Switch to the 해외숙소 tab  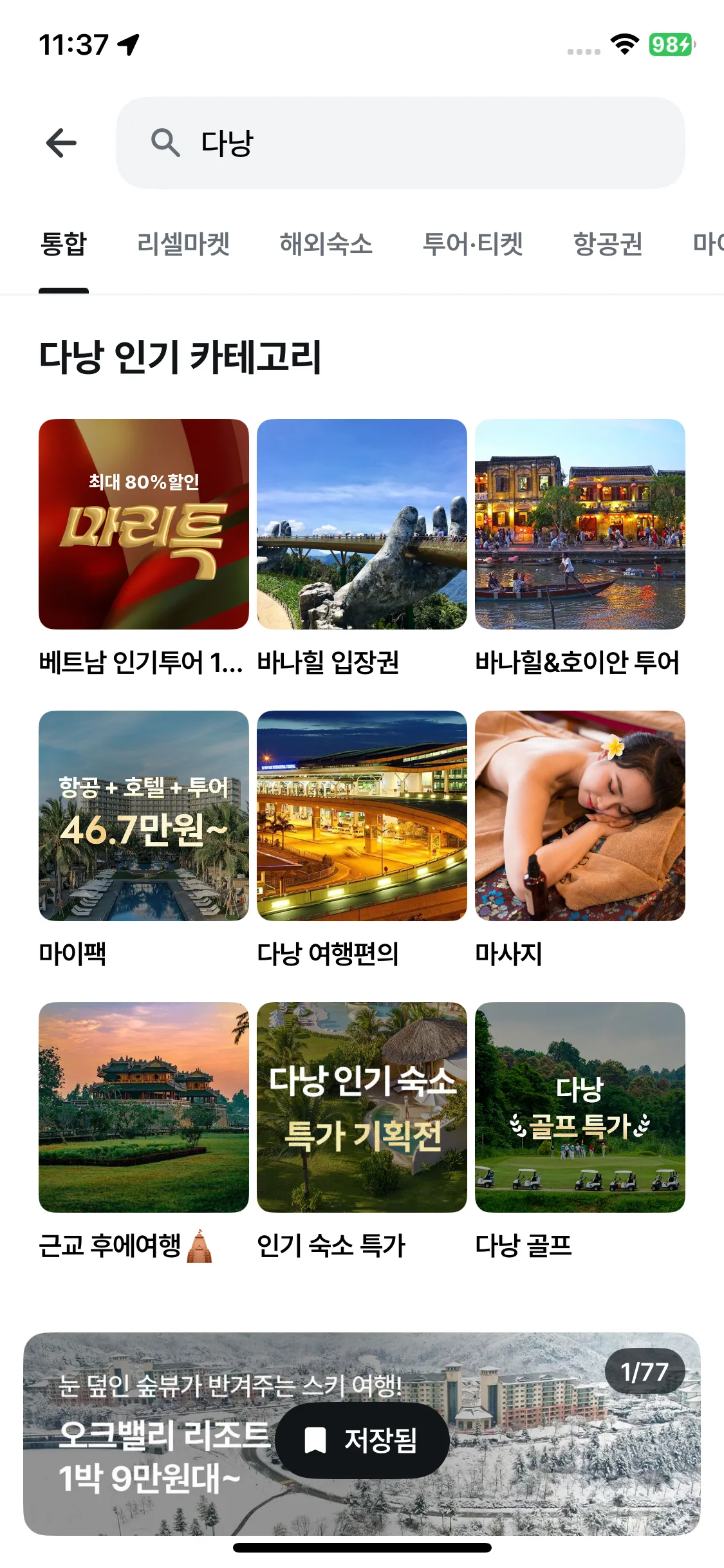(327, 245)
